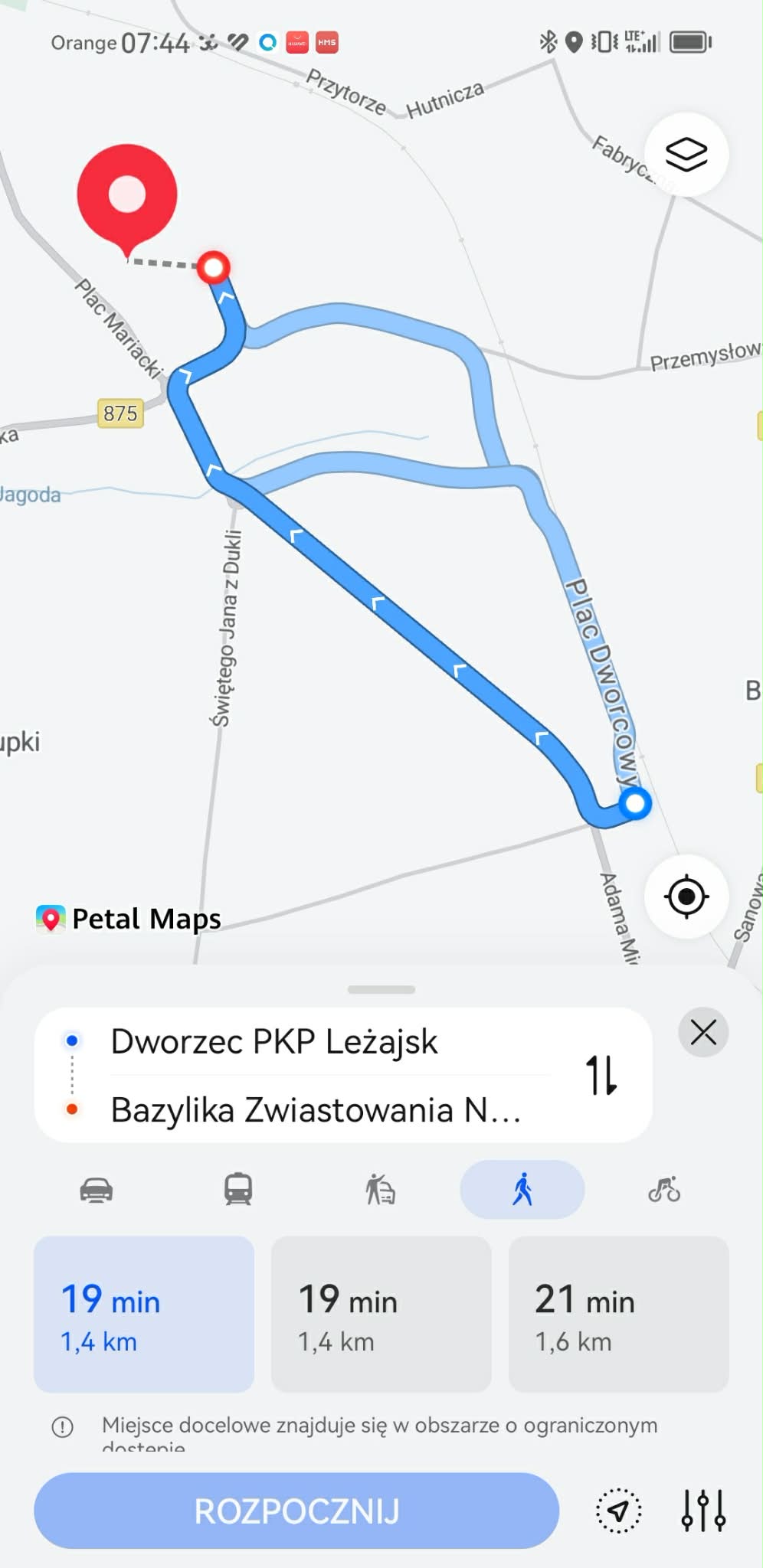Edit destination Bazylika Zwiastowania

click(316, 1109)
